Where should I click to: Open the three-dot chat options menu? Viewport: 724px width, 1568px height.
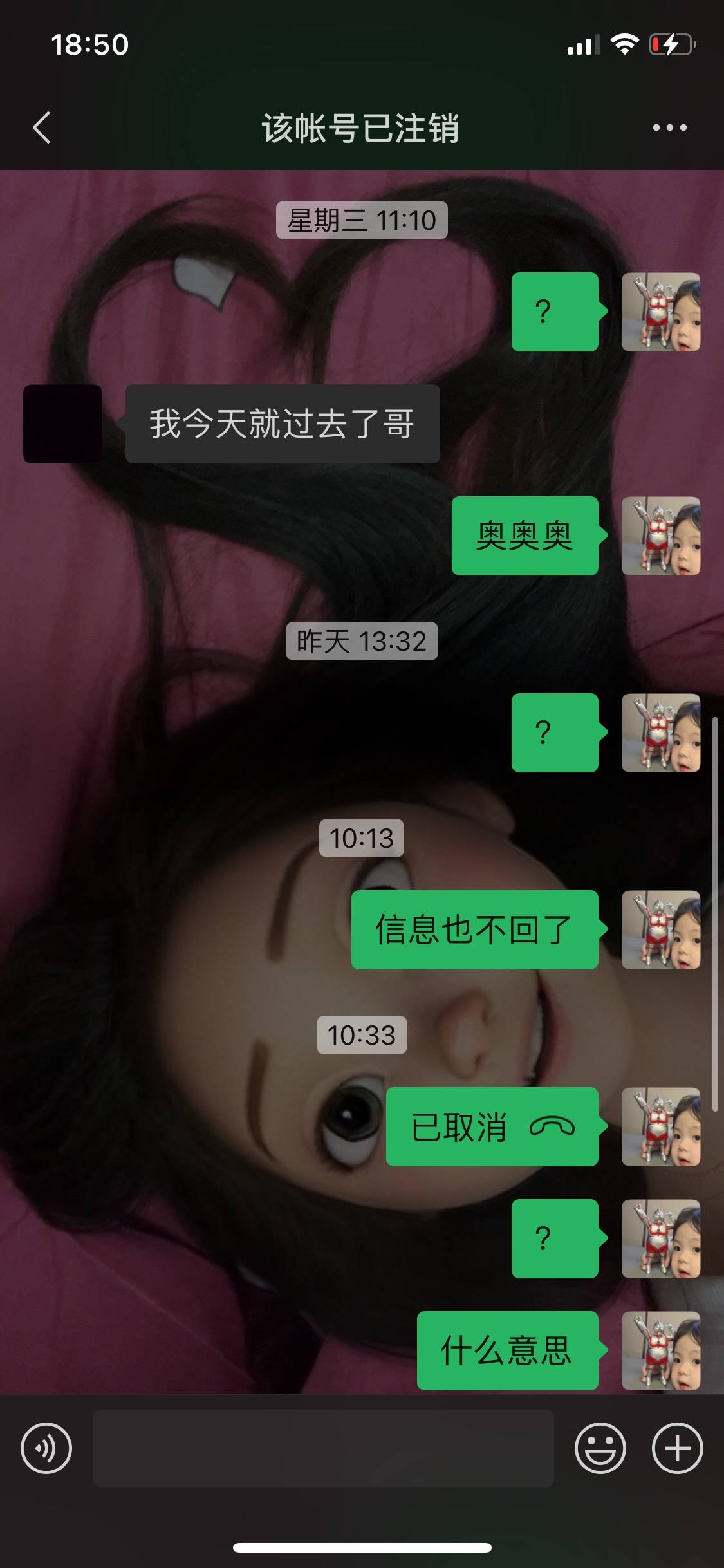click(x=669, y=127)
